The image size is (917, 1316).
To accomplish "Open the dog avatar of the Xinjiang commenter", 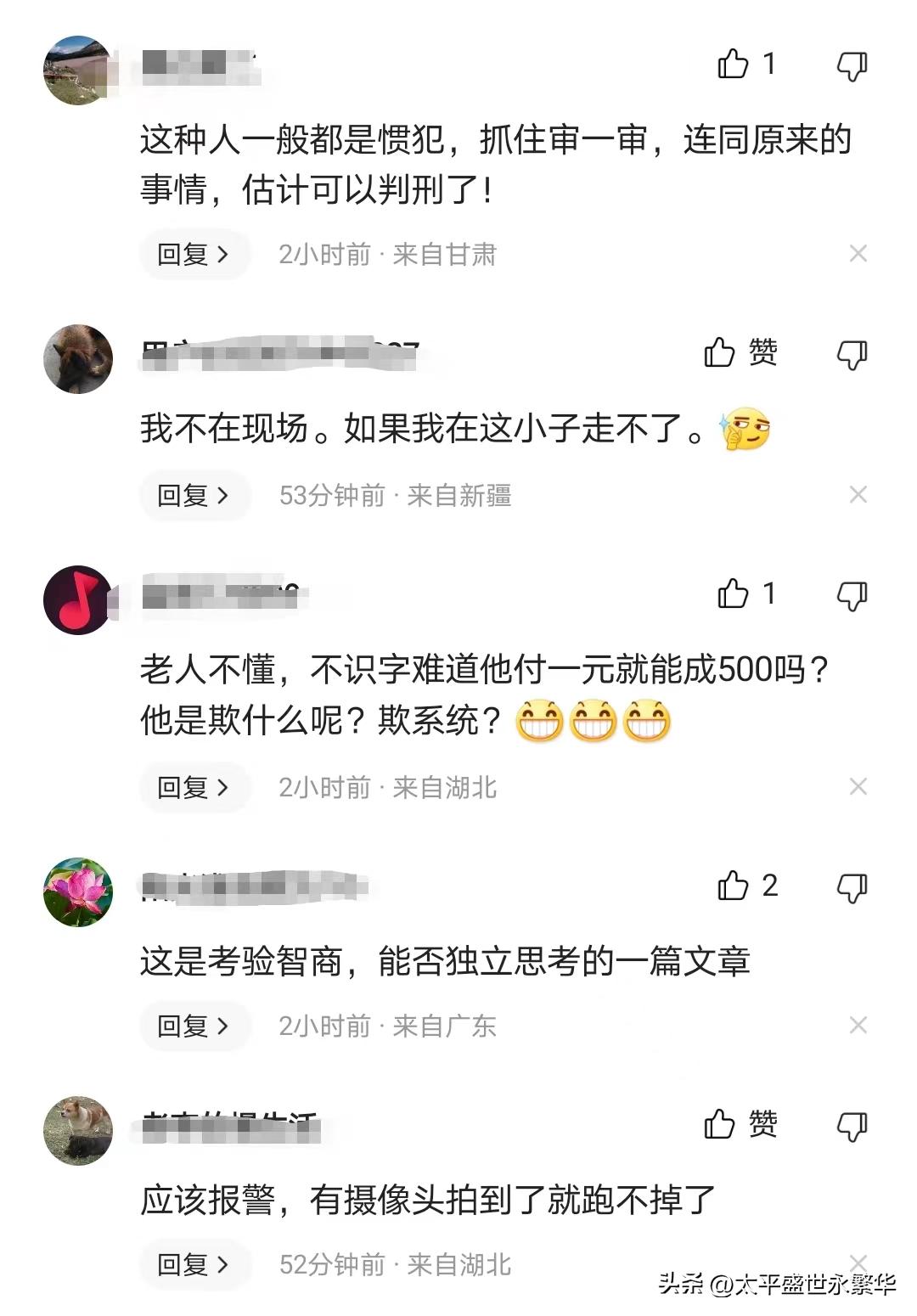I will 80,360.
